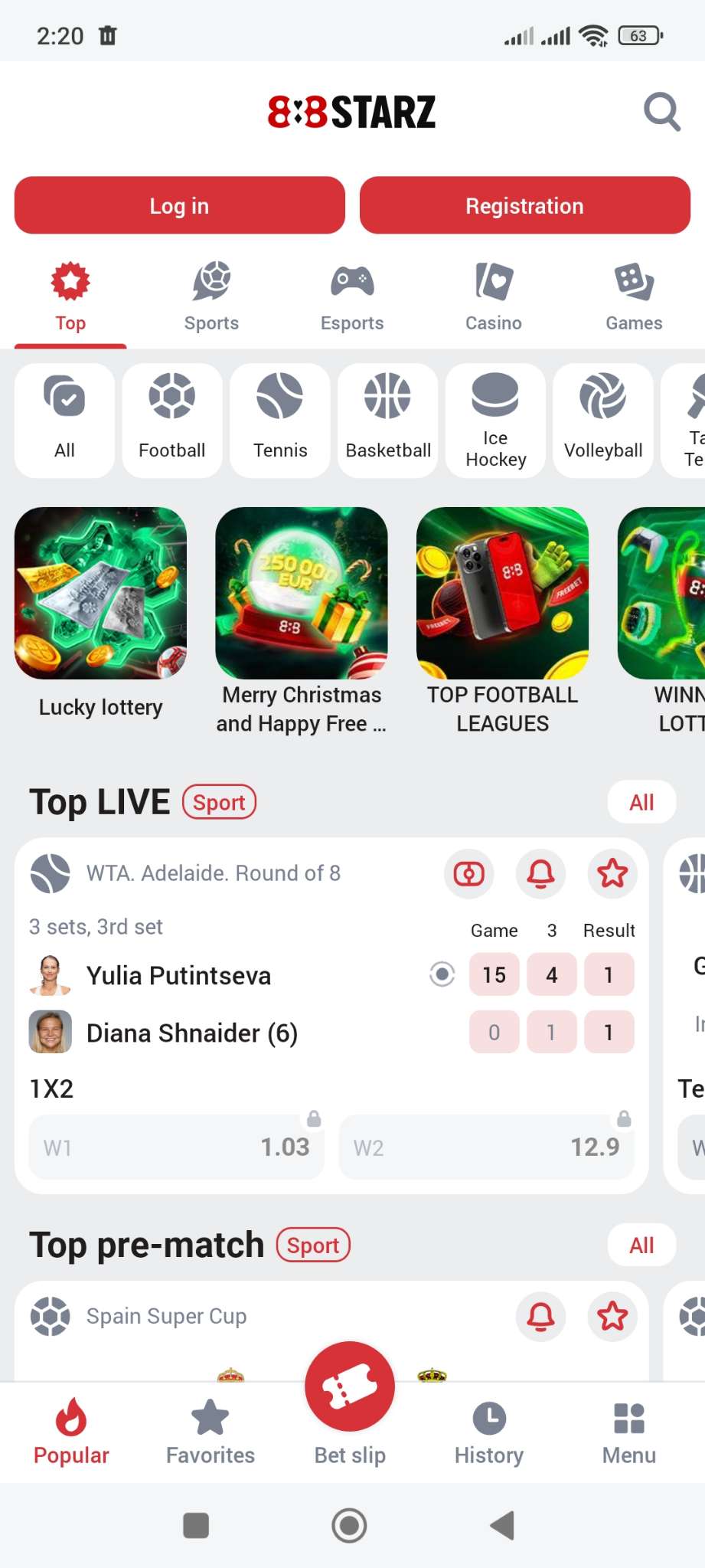The image size is (705, 1568).
Task: Enable notifications for the WTA Adelaide match
Action: click(x=540, y=873)
